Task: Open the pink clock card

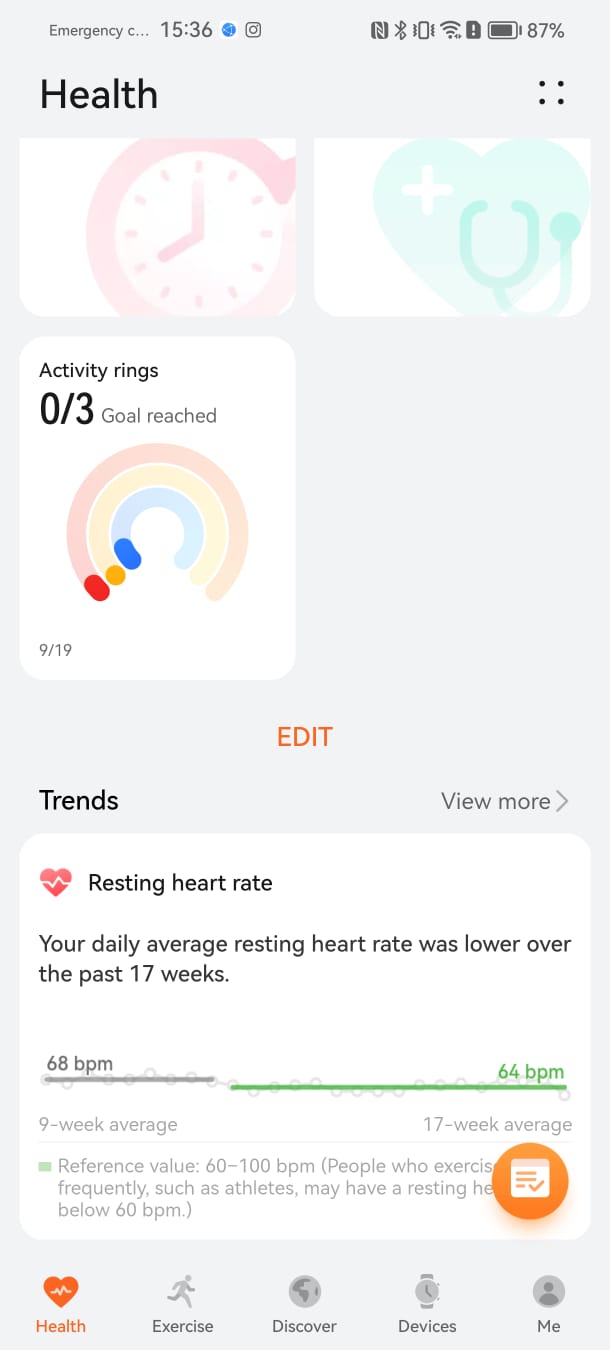Action: [157, 228]
